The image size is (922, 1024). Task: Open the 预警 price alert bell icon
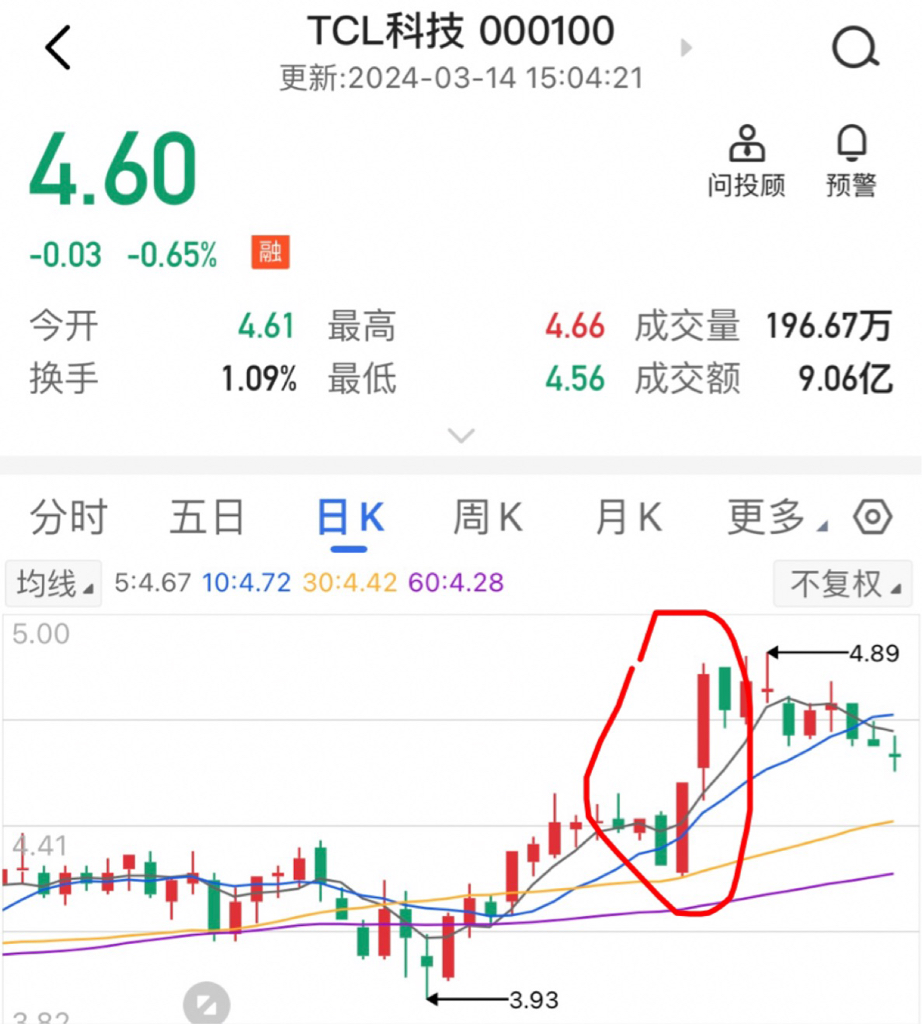[852, 158]
